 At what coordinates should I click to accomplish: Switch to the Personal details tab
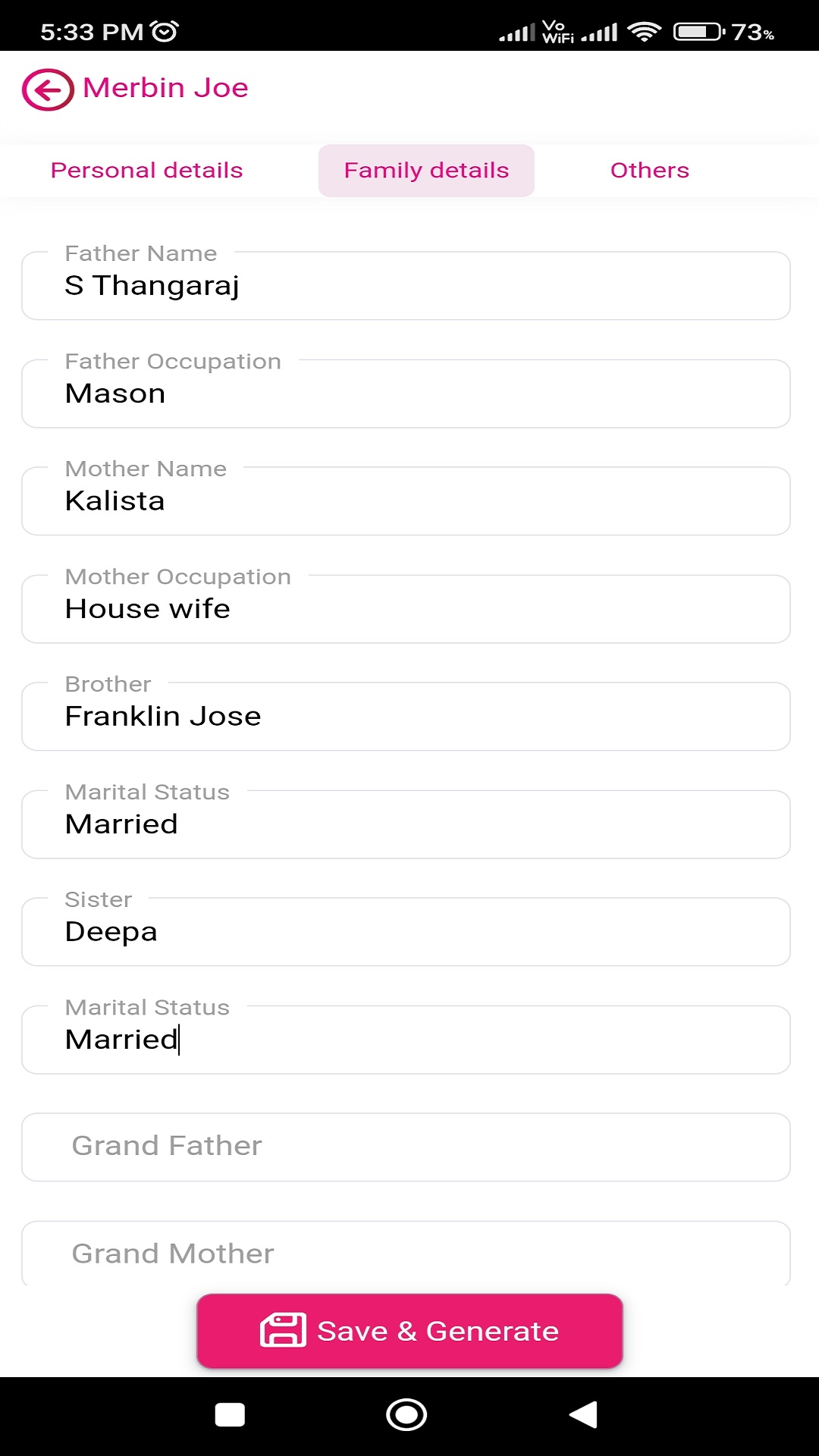[x=146, y=170]
